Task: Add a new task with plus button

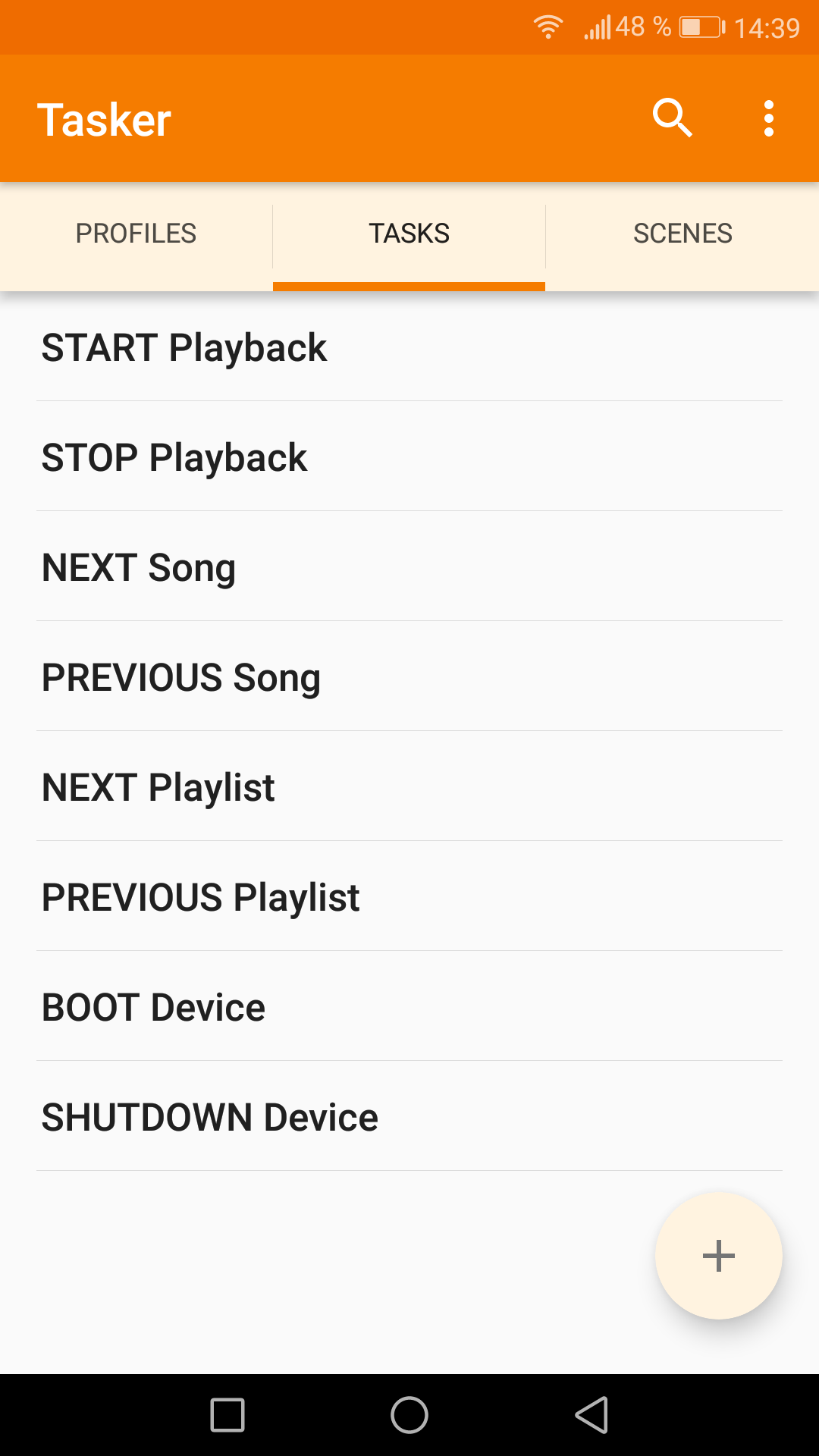Action: tap(718, 1256)
